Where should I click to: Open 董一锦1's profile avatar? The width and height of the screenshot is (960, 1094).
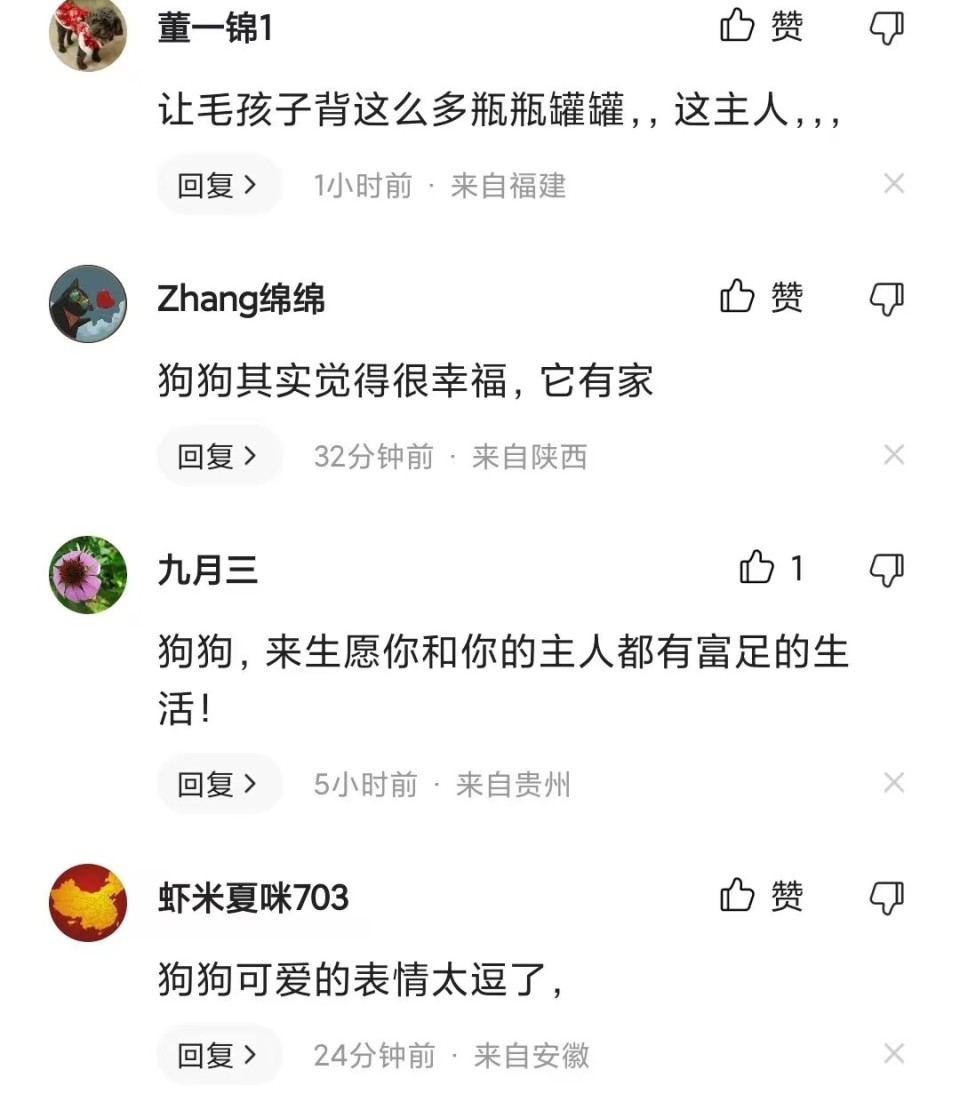(x=88, y=32)
